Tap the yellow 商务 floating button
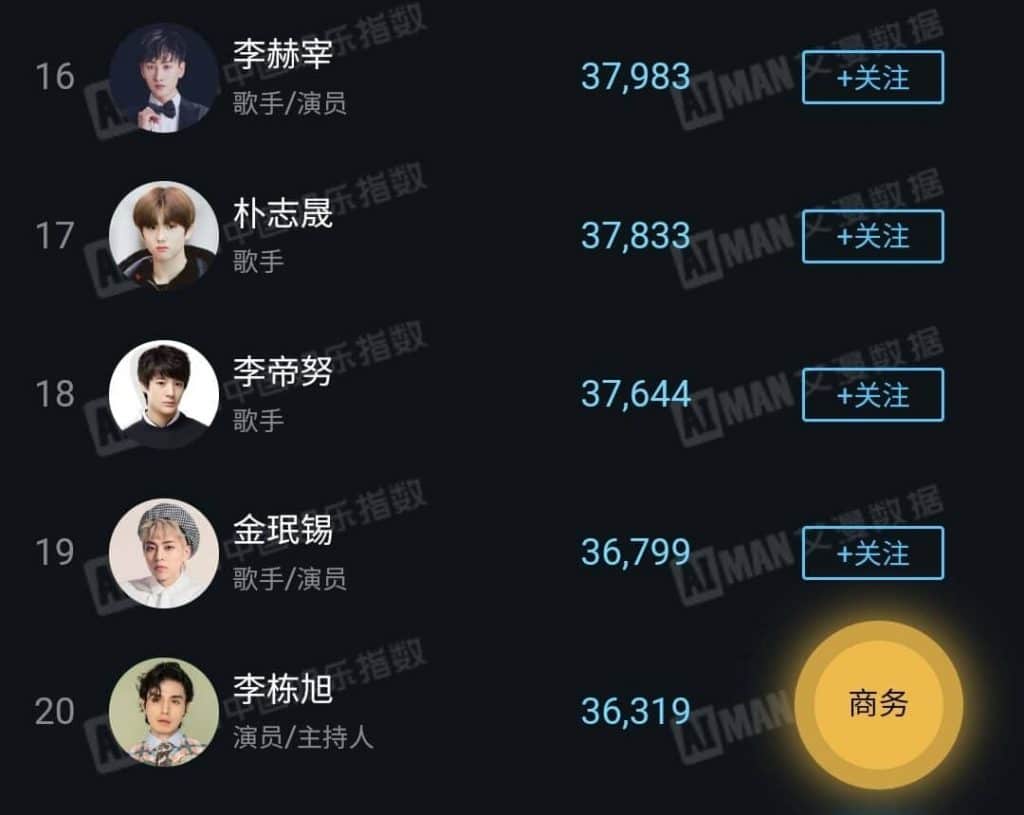1024x815 pixels. (878, 704)
